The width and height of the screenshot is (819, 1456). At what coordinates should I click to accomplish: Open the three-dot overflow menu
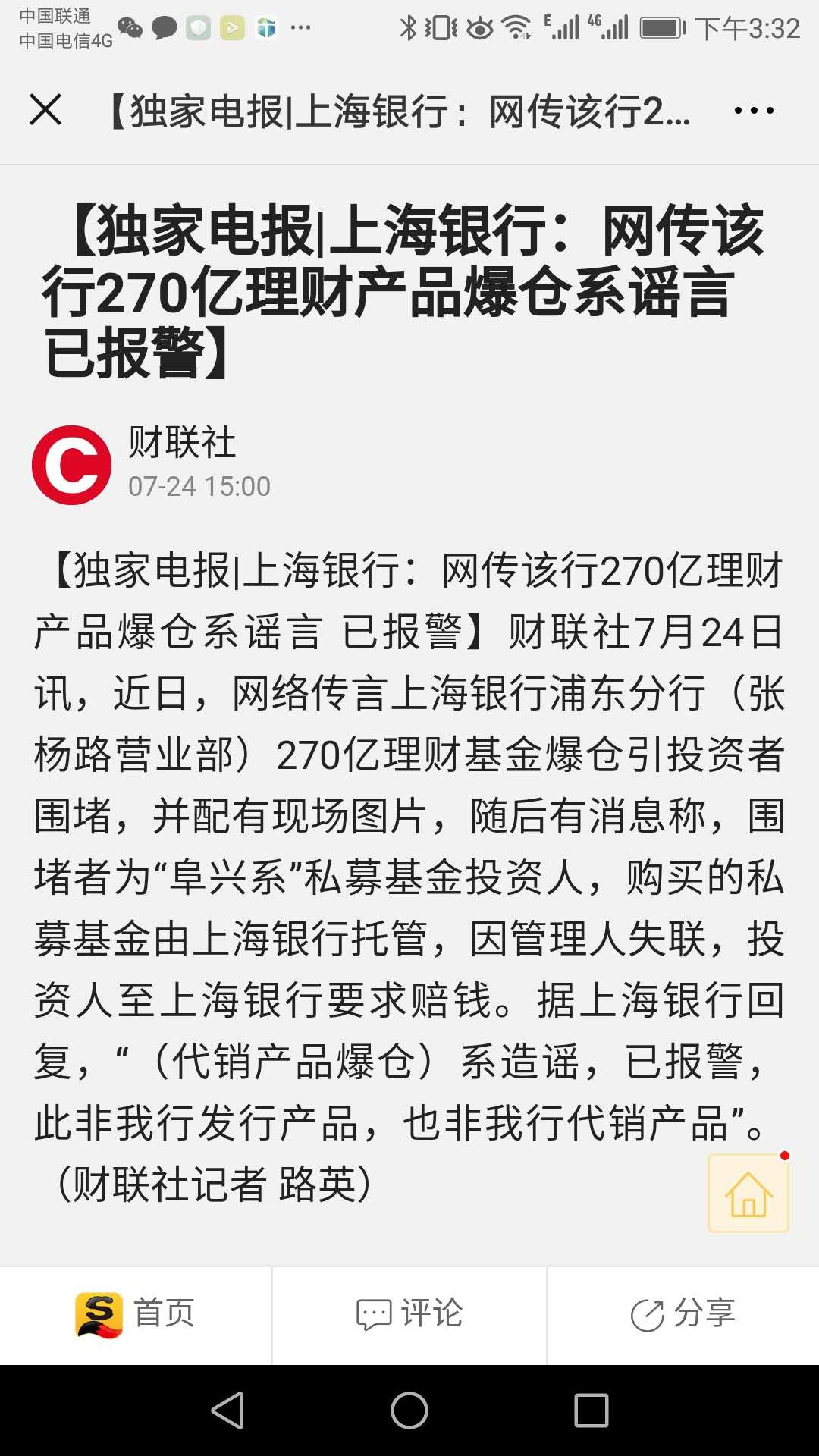[754, 111]
